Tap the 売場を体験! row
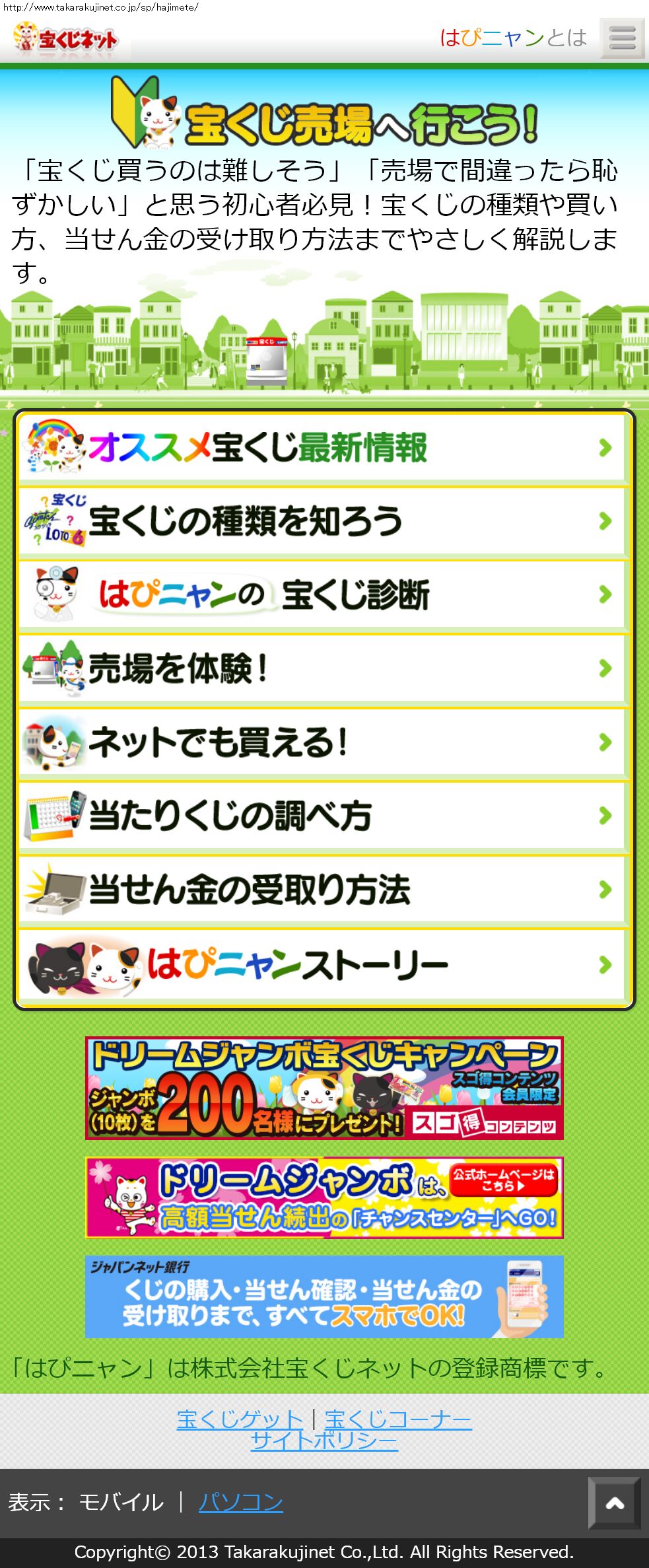The height and width of the screenshot is (1568, 649). (x=324, y=668)
